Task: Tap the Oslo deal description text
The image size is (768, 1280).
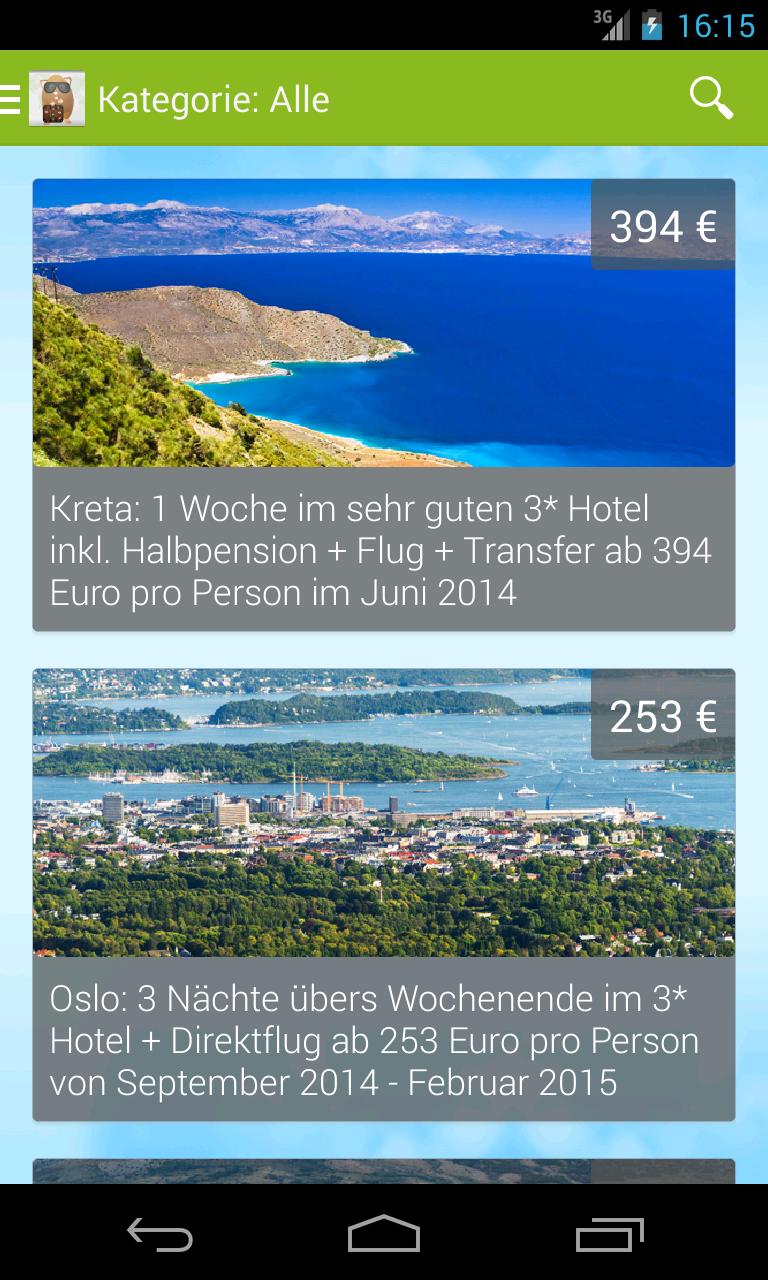Action: click(384, 1040)
